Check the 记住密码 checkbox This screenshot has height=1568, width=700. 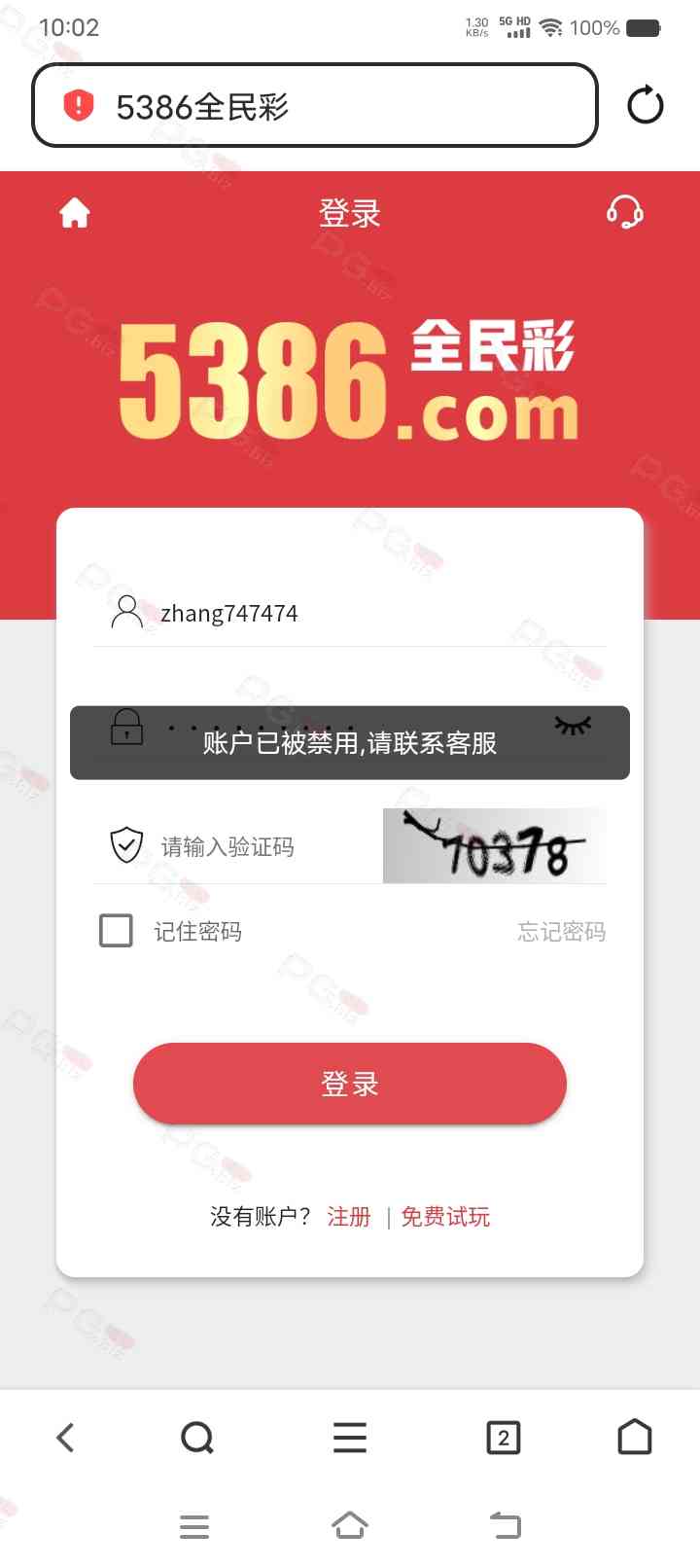point(117,931)
